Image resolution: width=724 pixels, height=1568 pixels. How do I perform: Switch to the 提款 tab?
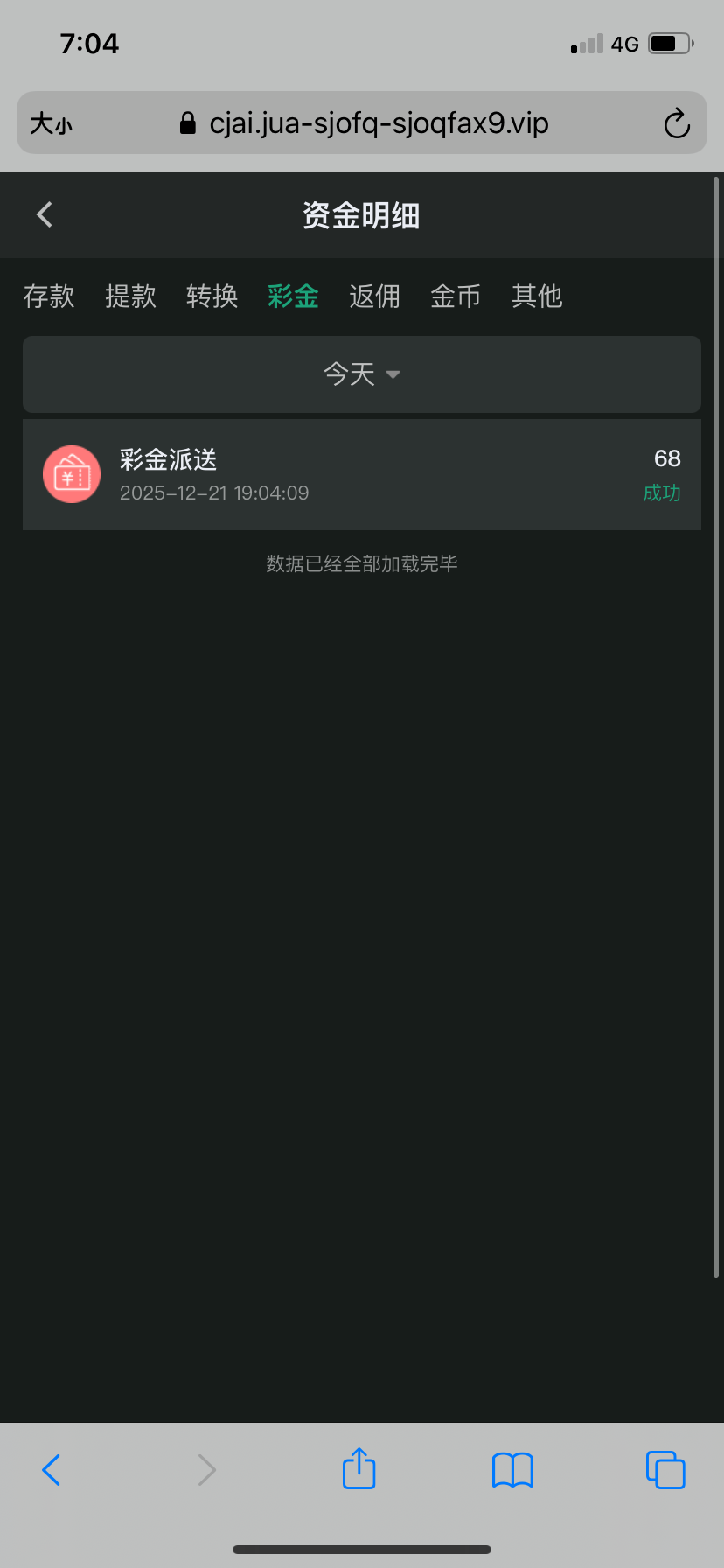pyautogui.click(x=130, y=297)
